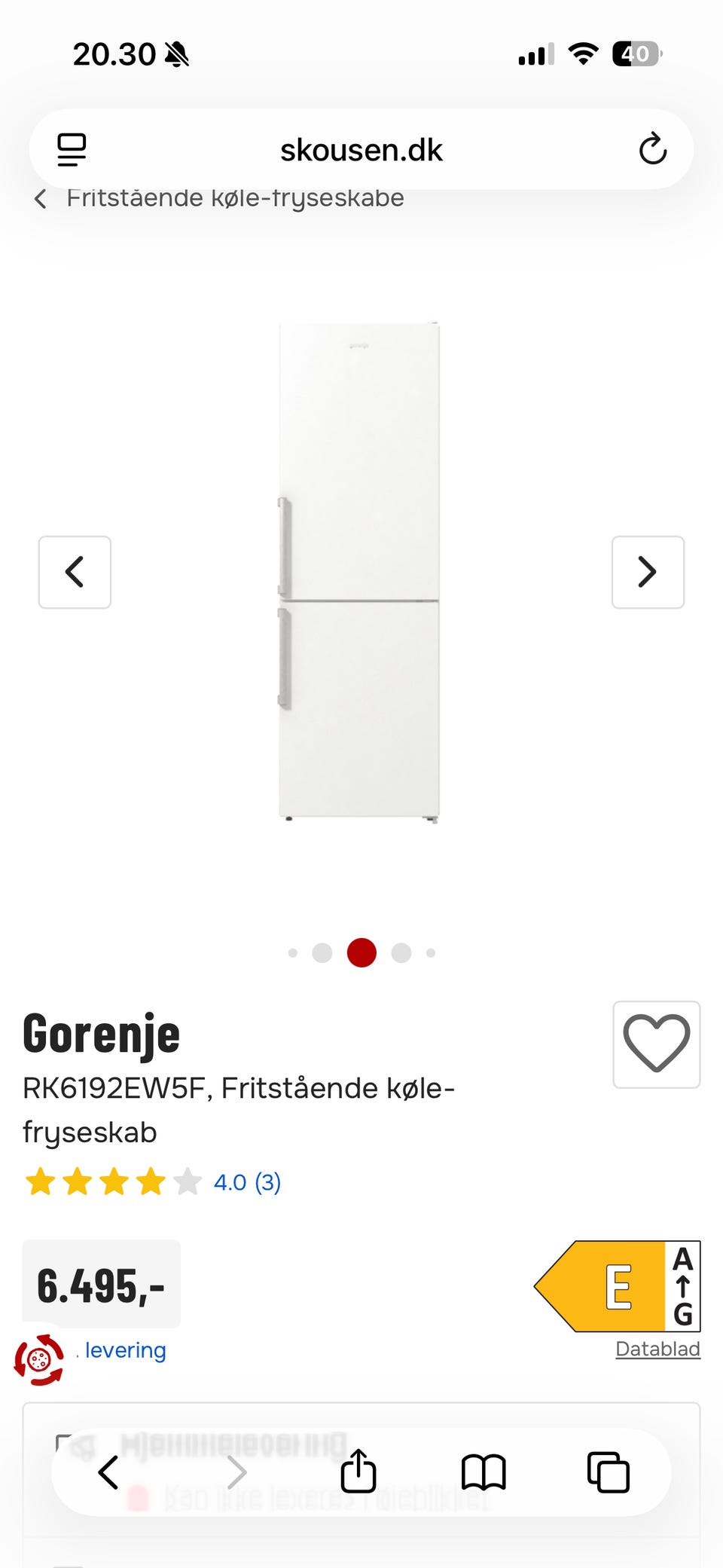This screenshot has width=723, height=1568.
Task: Reload the skousen.dk page
Action: [652, 148]
